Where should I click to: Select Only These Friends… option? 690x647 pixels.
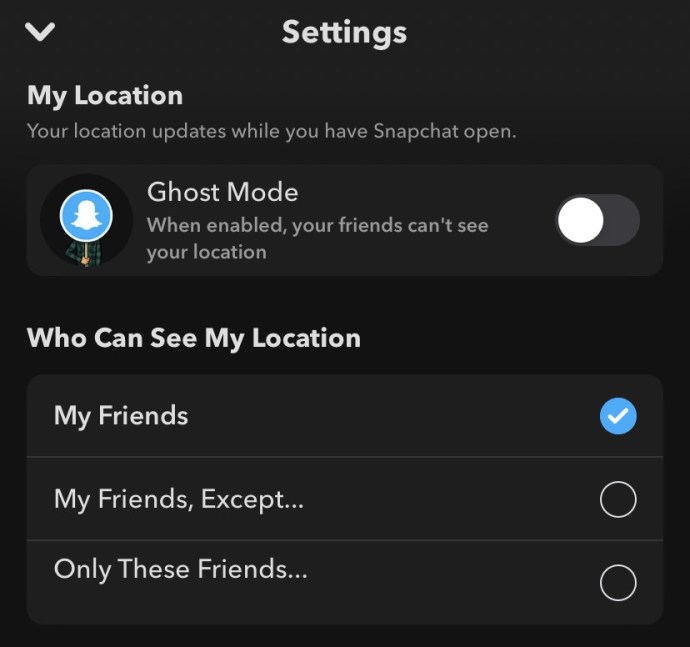pos(617,582)
